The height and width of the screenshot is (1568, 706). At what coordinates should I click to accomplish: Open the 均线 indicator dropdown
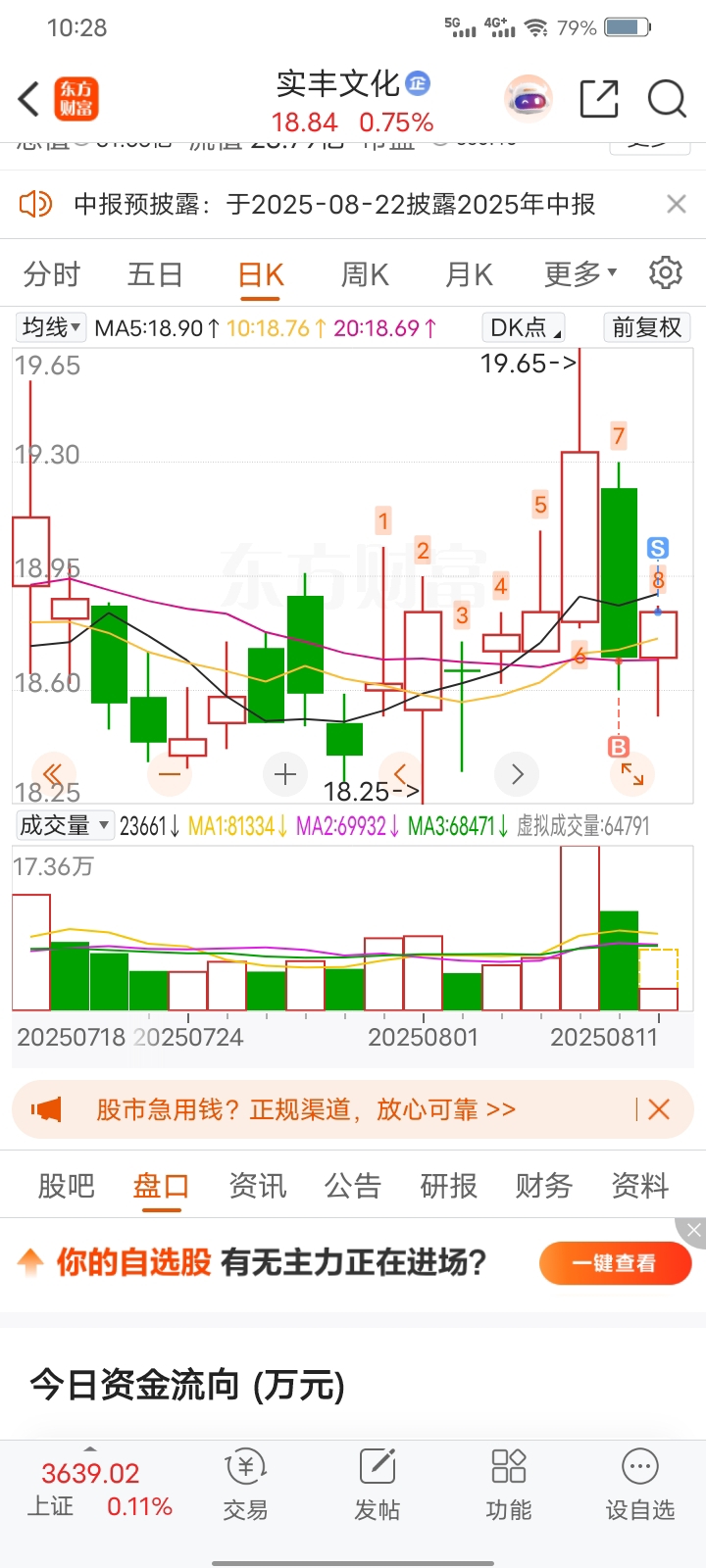tap(52, 327)
